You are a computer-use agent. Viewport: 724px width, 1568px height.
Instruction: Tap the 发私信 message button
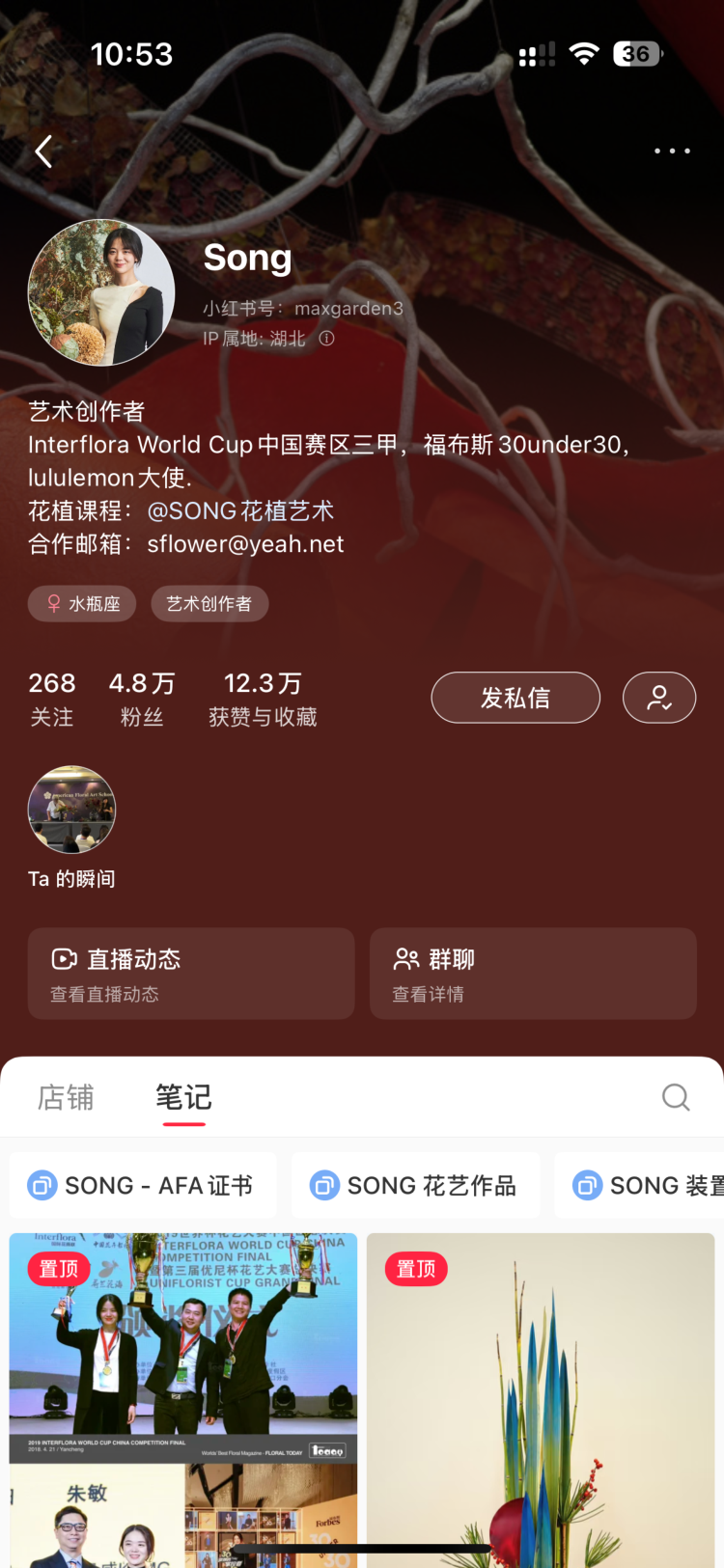click(x=515, y=698)
